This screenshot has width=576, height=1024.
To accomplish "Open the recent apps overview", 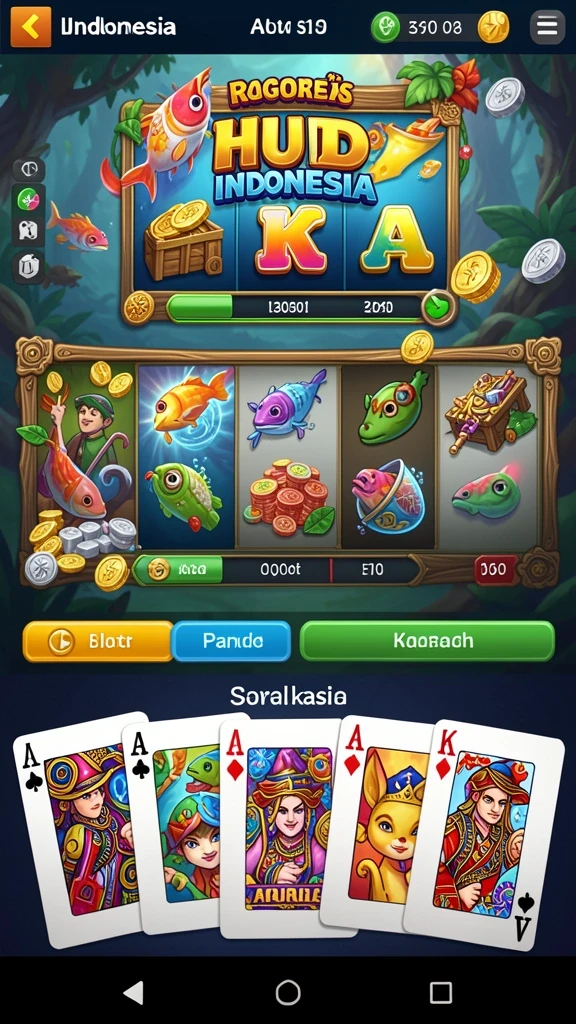I will tap(441, 993).
